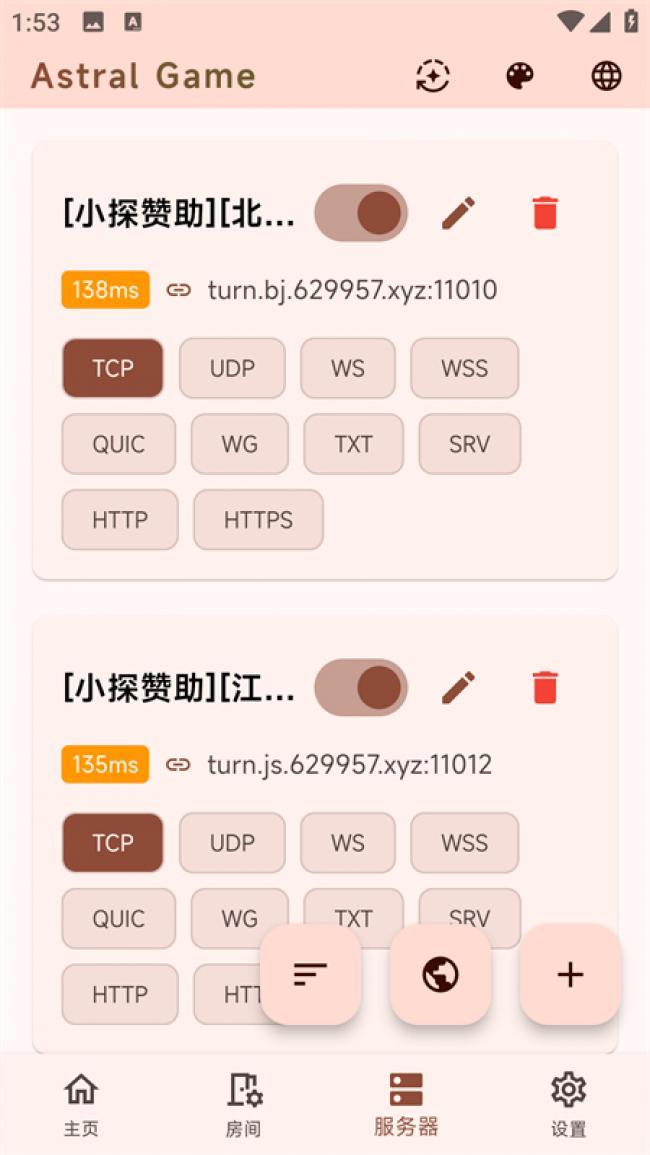Image resolution: width=650 pixels, height=1155 pixels.
Task: Go to the 房间 tab
Action: pyautogui.click(x=243, y=1104)
